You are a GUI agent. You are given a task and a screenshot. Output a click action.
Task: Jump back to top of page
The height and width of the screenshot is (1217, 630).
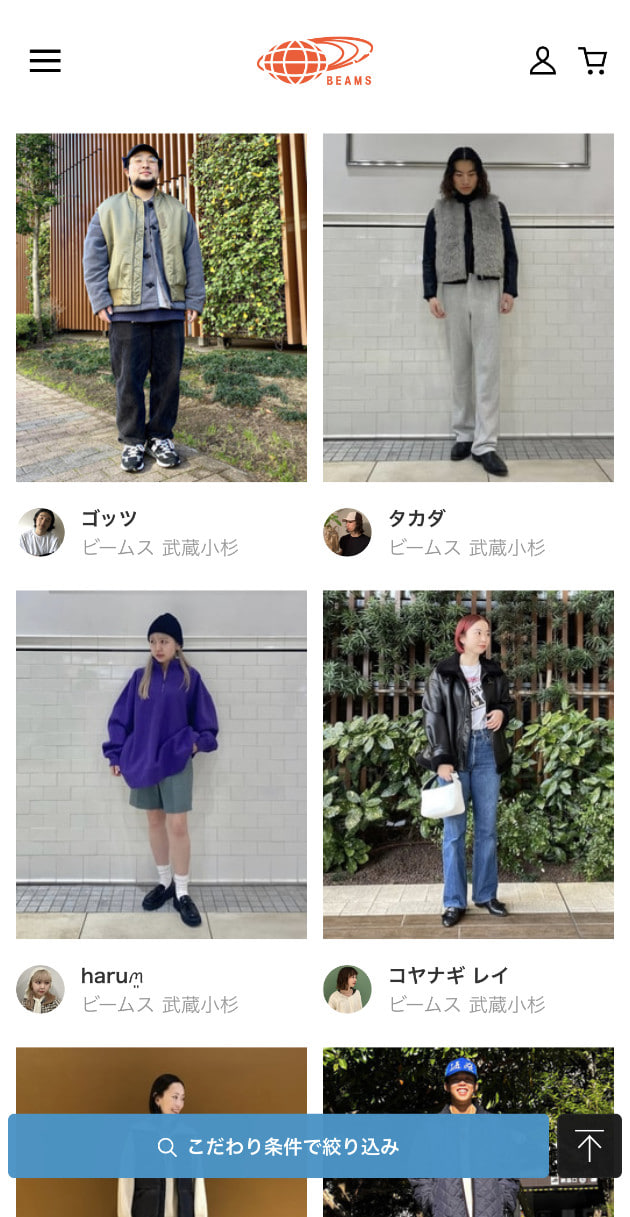coord(589,1146)
